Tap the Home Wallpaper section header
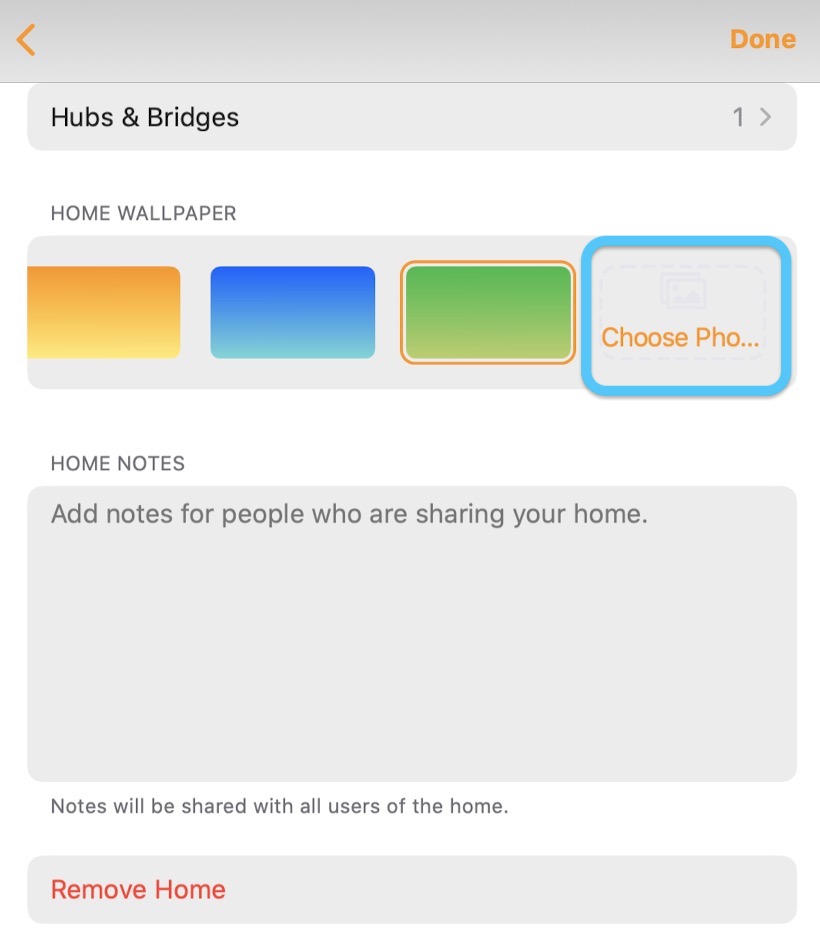Viewport: 820px width, 944px height. [143, 213]
